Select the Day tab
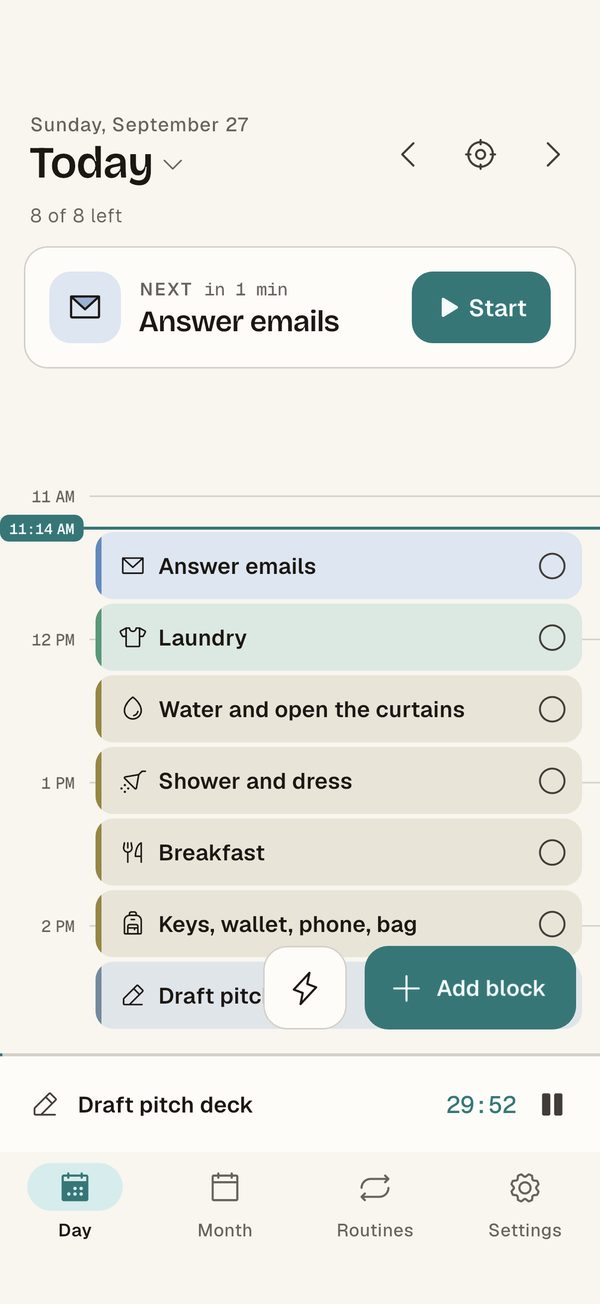 click(75, 1204)
